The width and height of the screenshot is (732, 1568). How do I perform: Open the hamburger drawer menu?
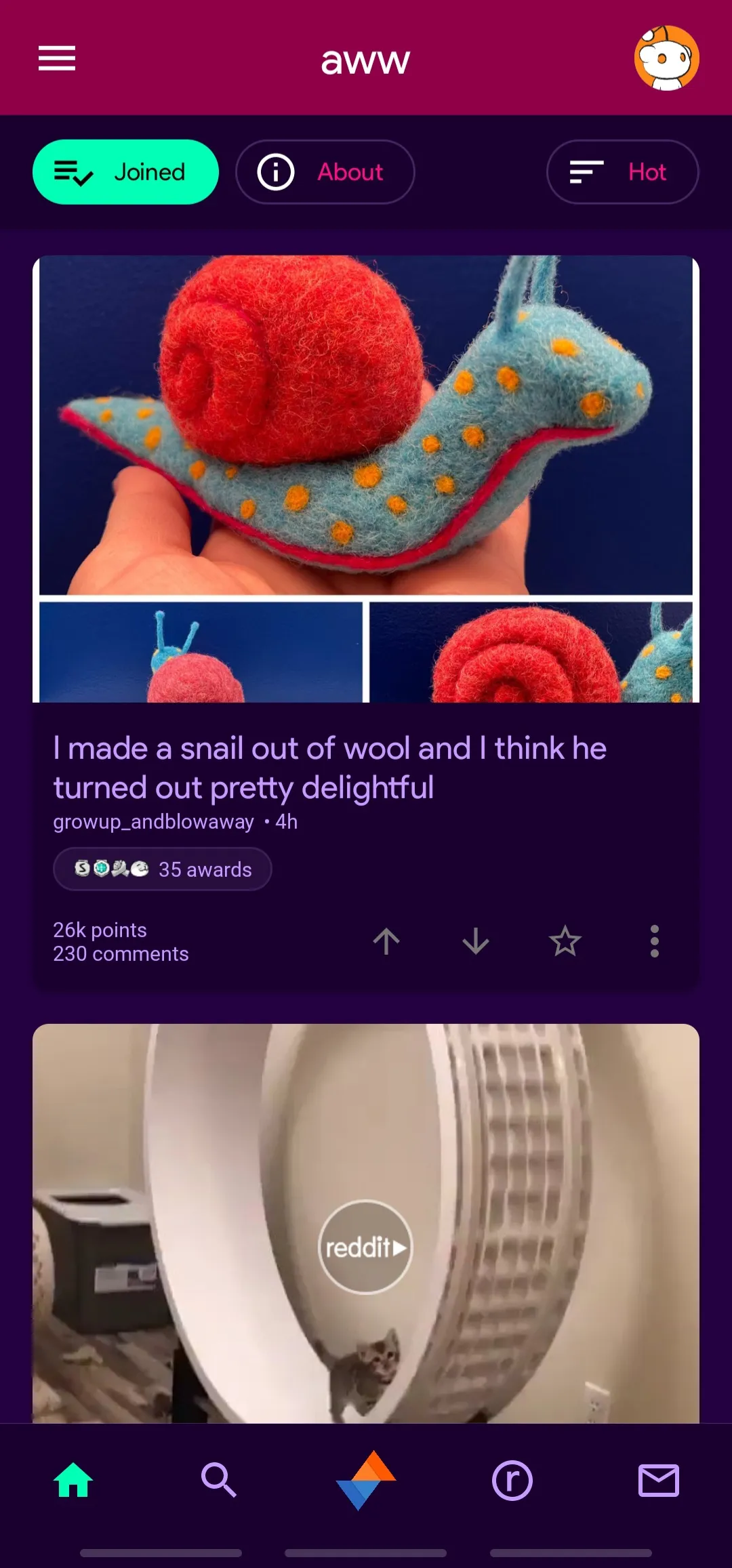point(57,58)
